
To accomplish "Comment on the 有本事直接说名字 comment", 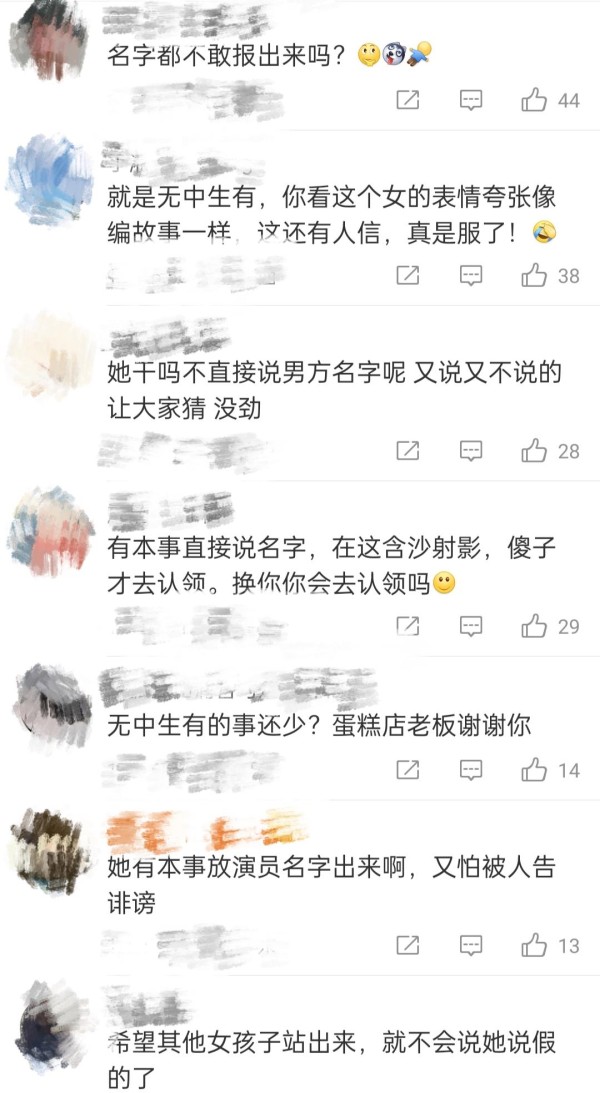I will click(x=471, y=626).
